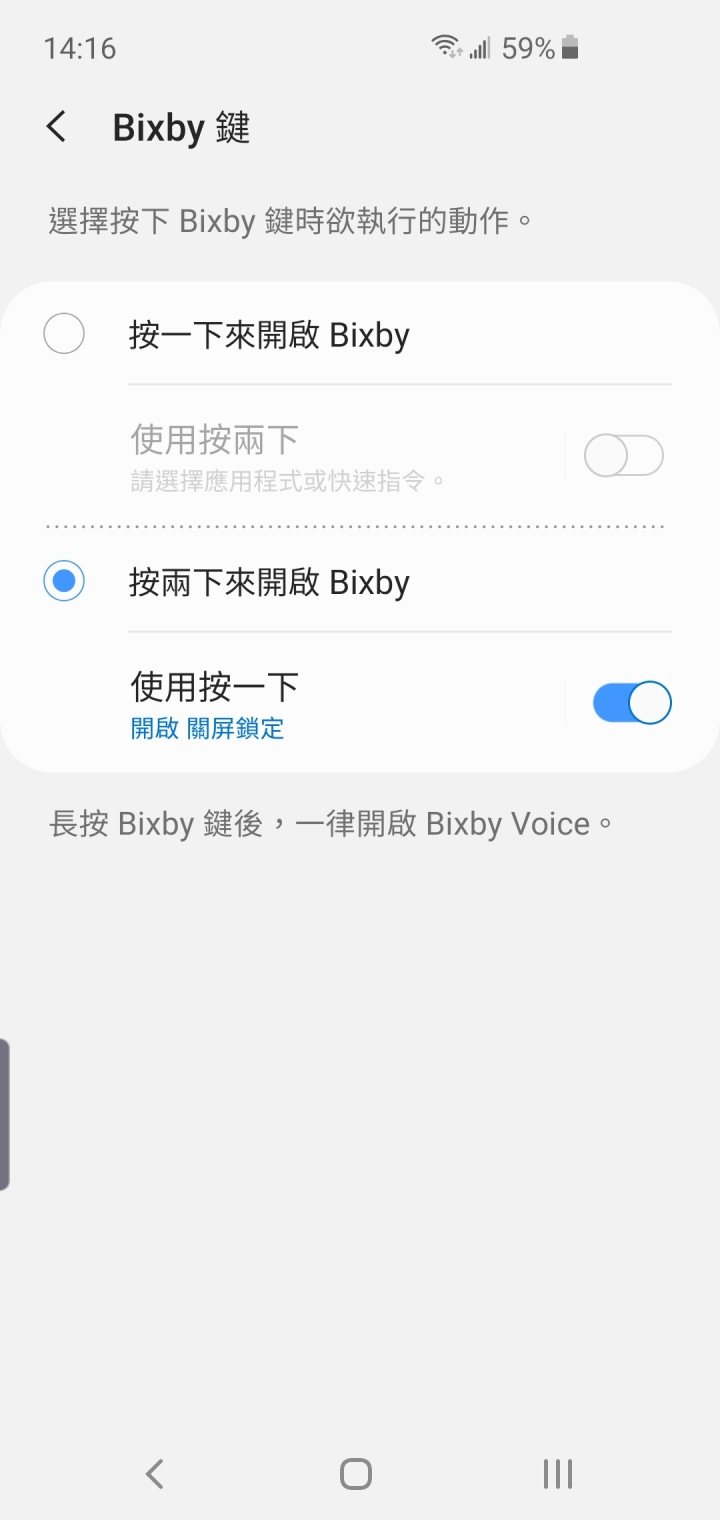Go back from the Bixby 鍵 screen
The image size is (720, 1520).
tap(57, 128)
